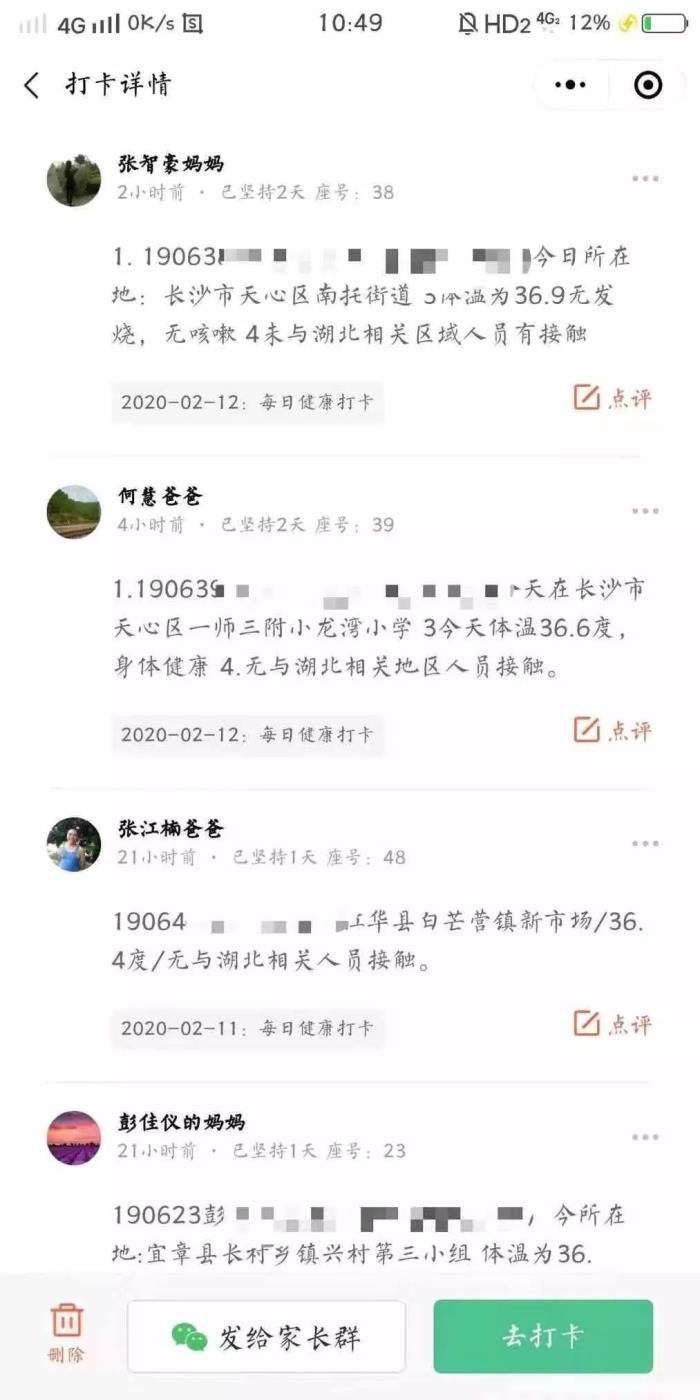Viewport: 700px width, 1400px height.
Task: View 张智豪妈妈's avatar profile
Action: pyautogui.click(x=74, y=181)
